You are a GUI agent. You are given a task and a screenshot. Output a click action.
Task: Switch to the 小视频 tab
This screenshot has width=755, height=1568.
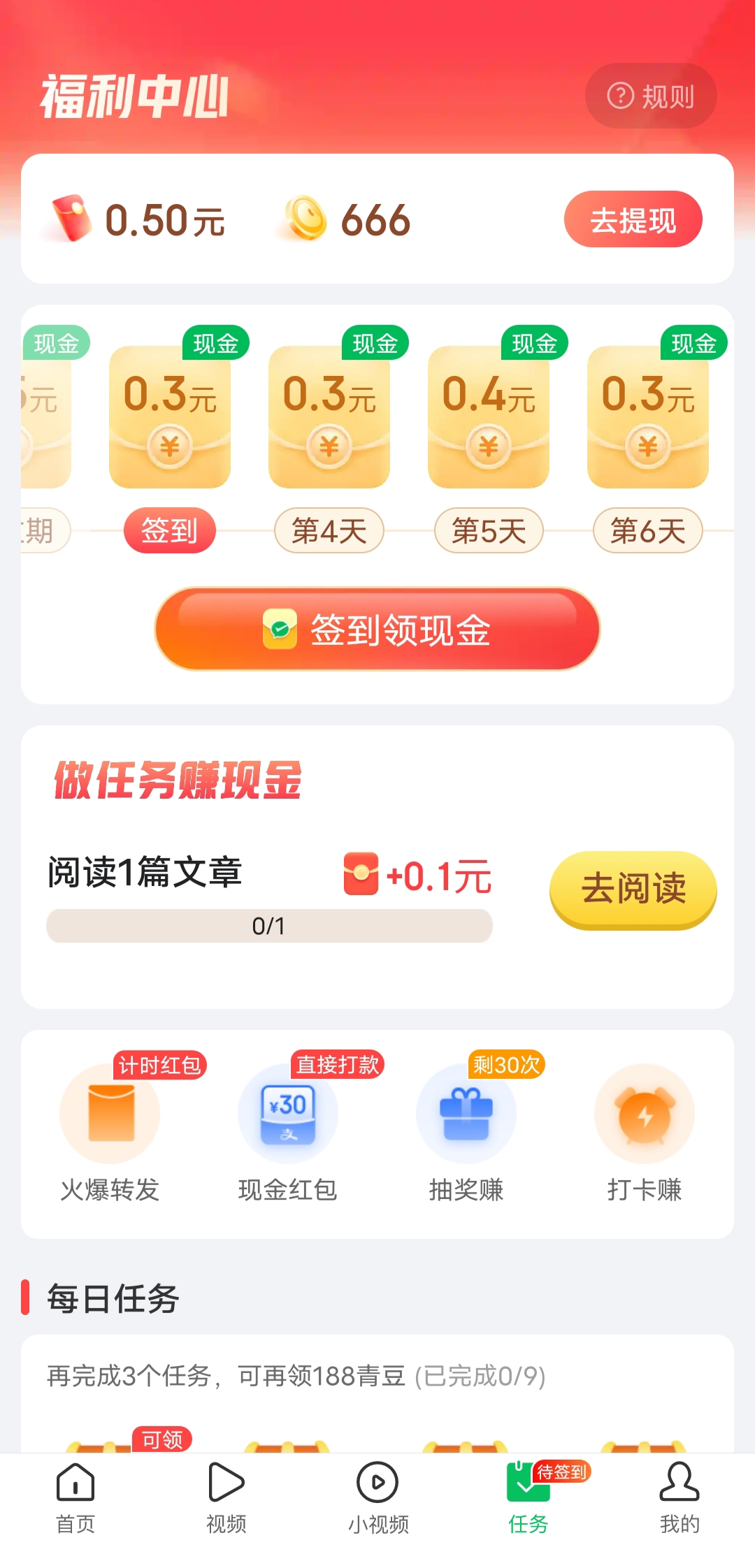[x=377, y=1499]
